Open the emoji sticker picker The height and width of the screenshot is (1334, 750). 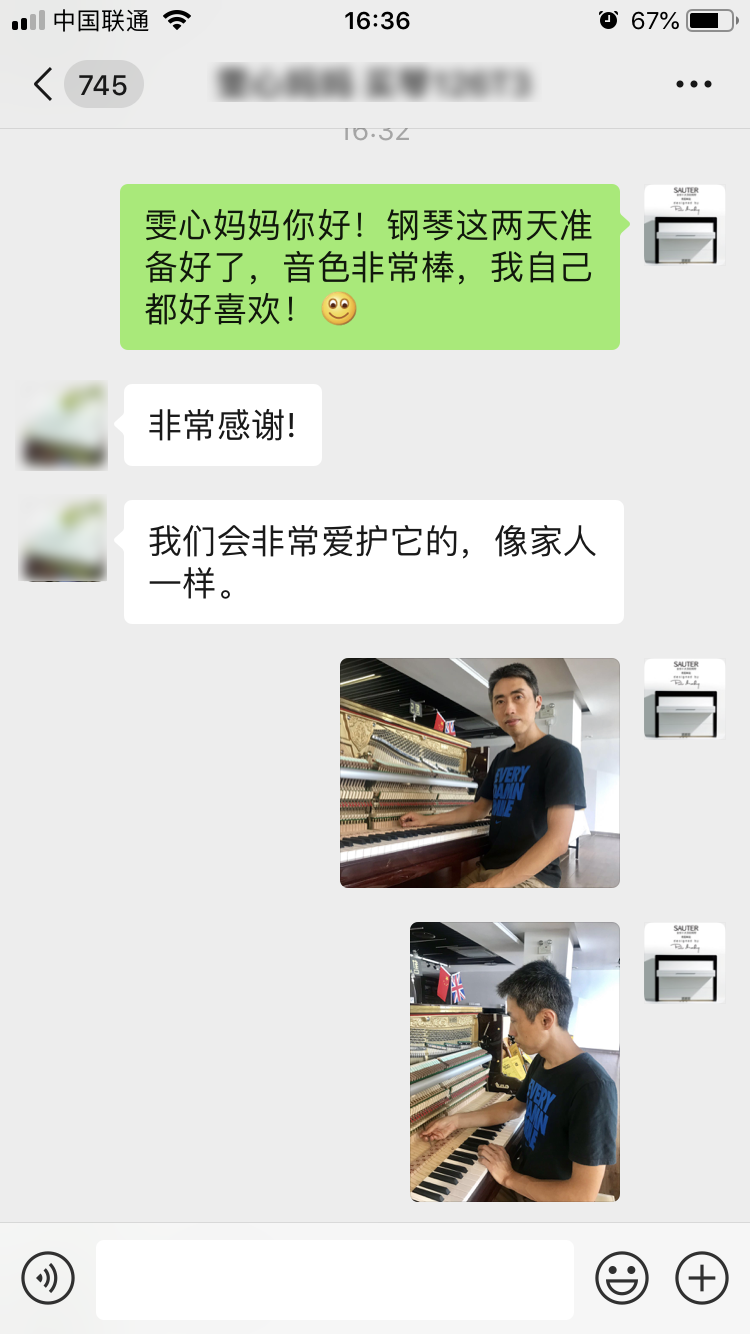click(622, 1278)
